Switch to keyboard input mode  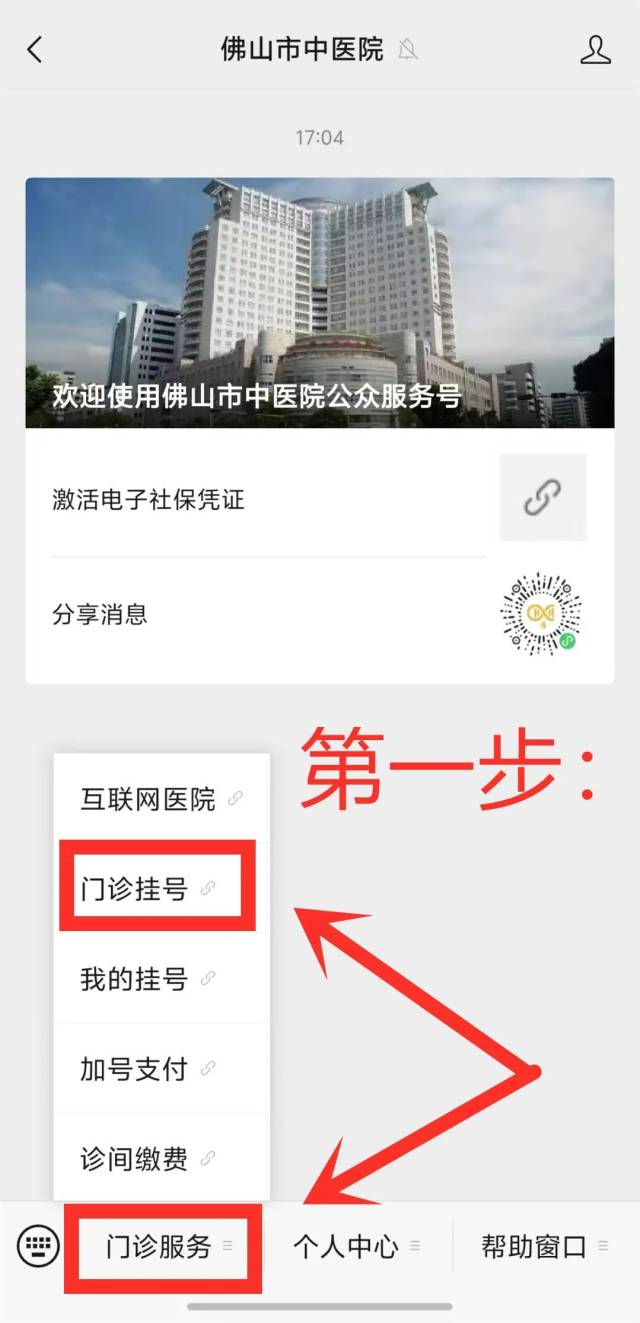point(37,1246)
